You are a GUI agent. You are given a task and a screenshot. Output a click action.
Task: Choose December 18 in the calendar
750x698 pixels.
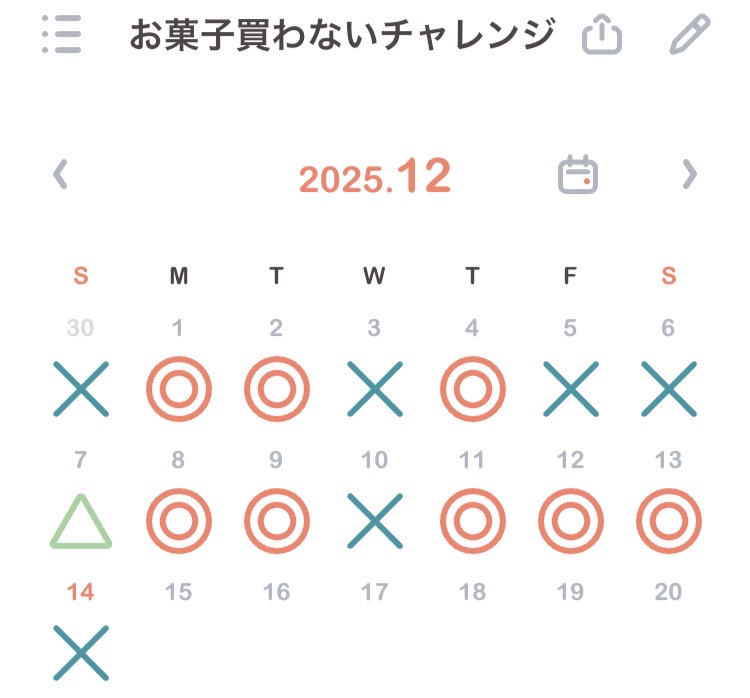[472, 593]
